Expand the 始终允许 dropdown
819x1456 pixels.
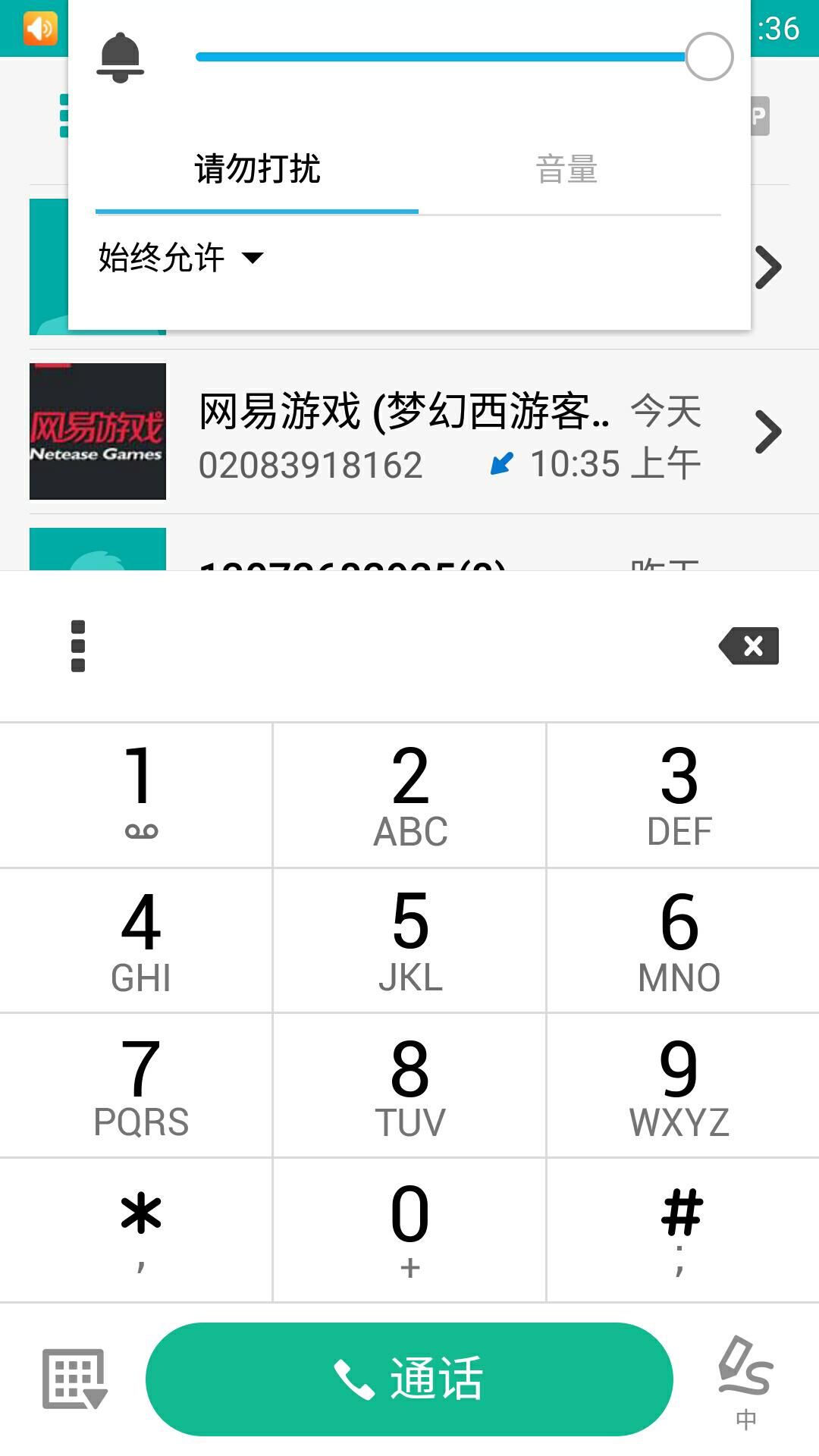tap(181, 258)
